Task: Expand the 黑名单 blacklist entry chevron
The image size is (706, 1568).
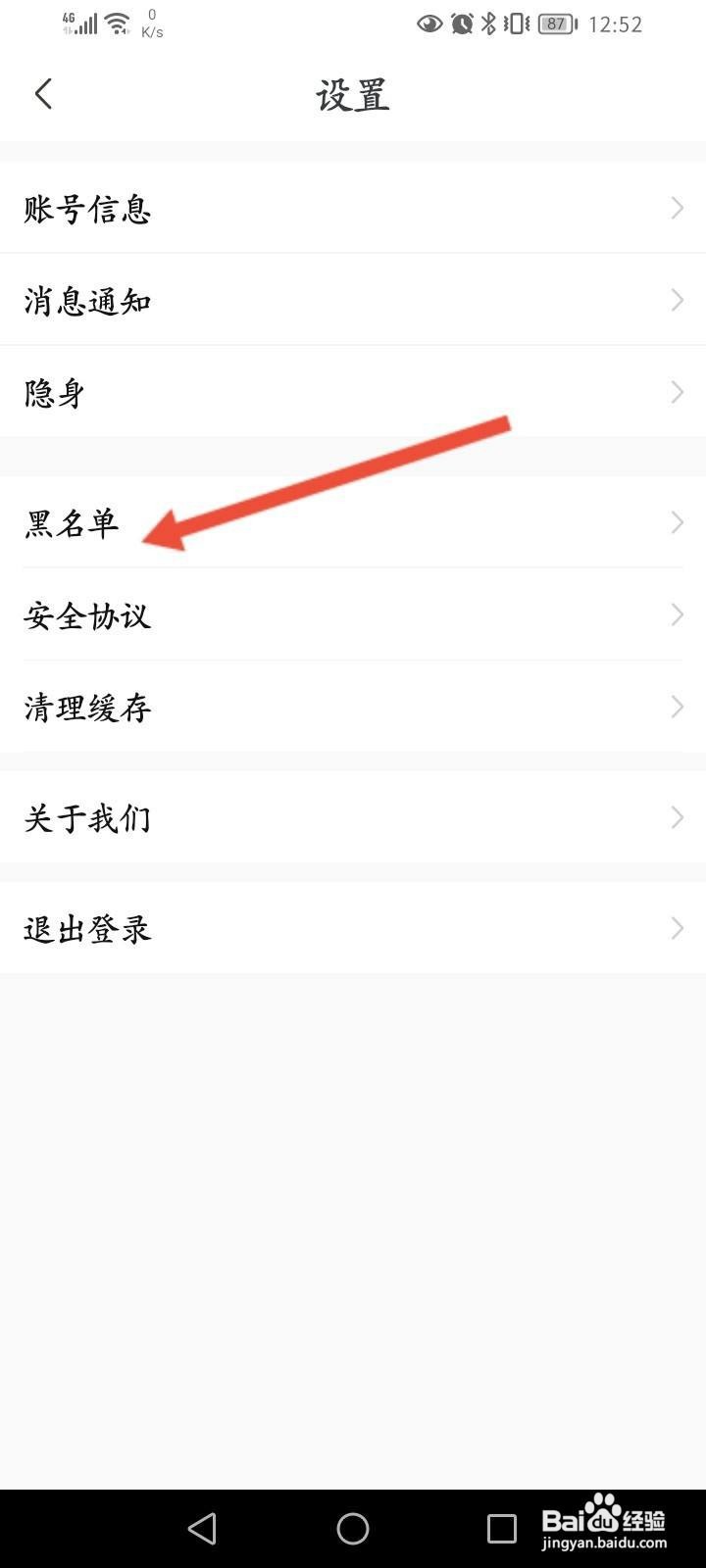Action: coord(677,522)
